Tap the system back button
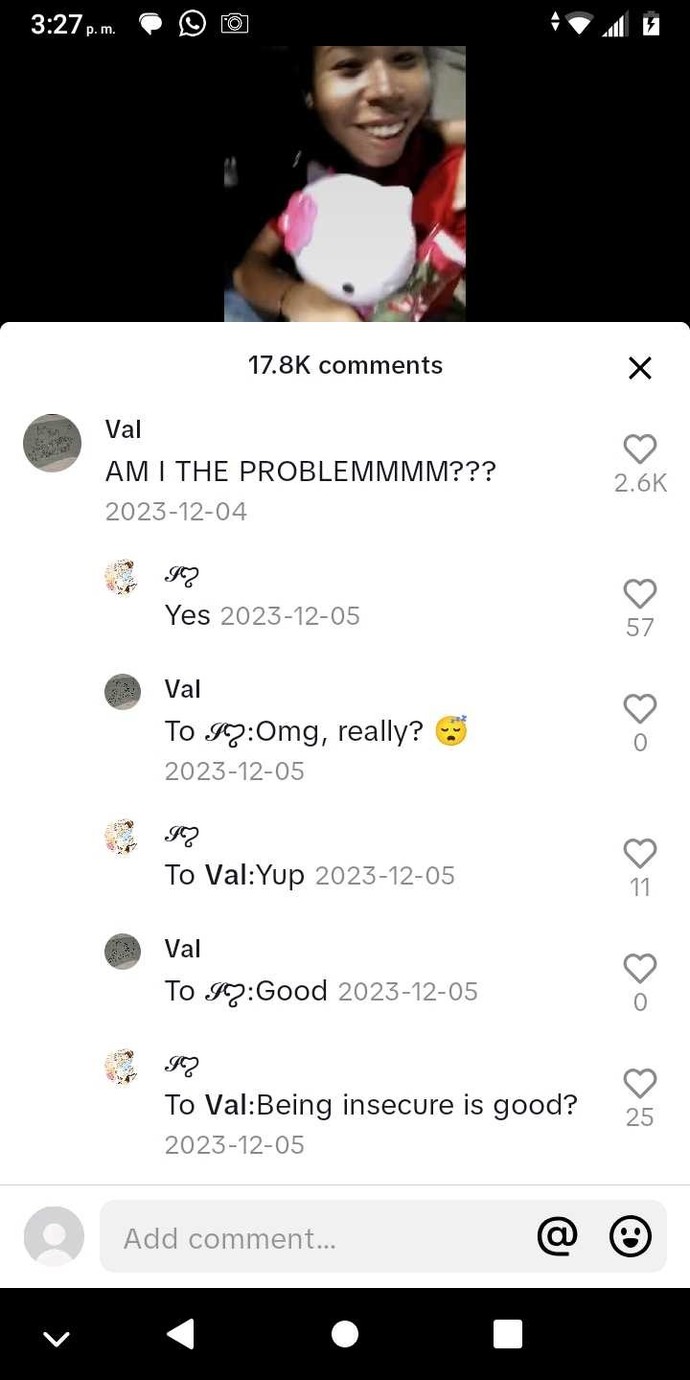 181,1334
